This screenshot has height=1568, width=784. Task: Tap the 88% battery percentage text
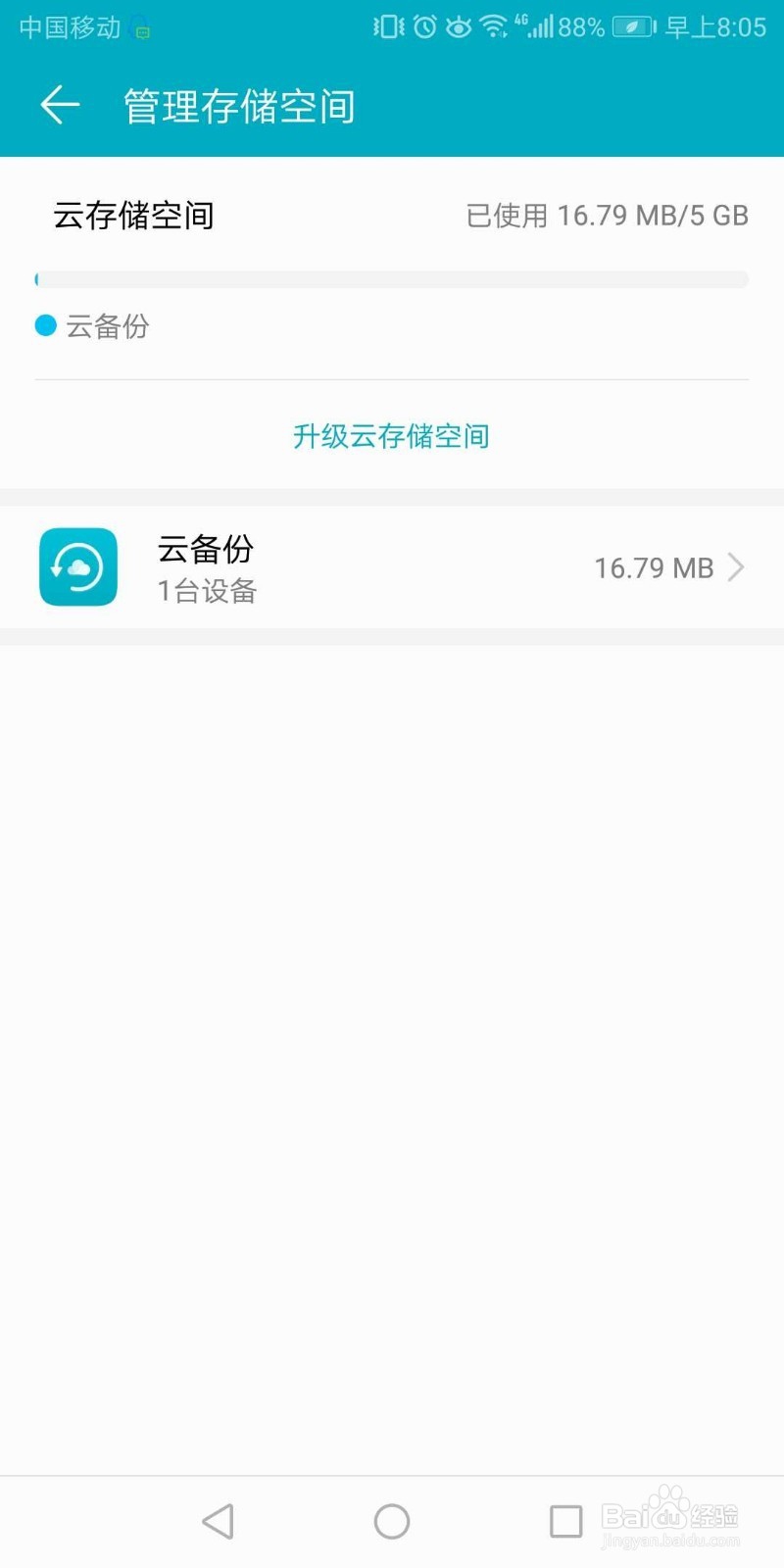[580, 25]
